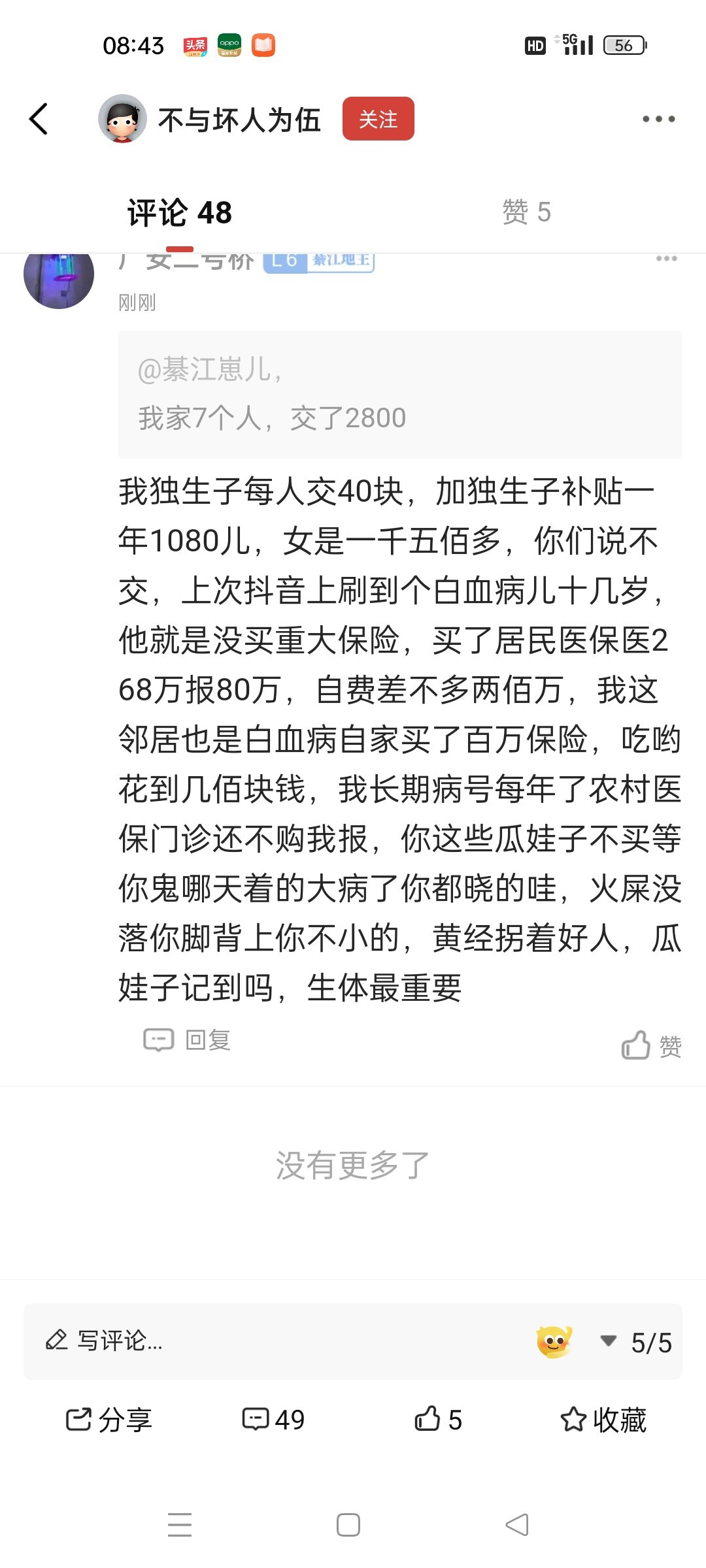The height and width of the screenshot is (1568, 706).
Task: Open the quoted reply from @綦江崽儿
Action: tap(399, 394)
